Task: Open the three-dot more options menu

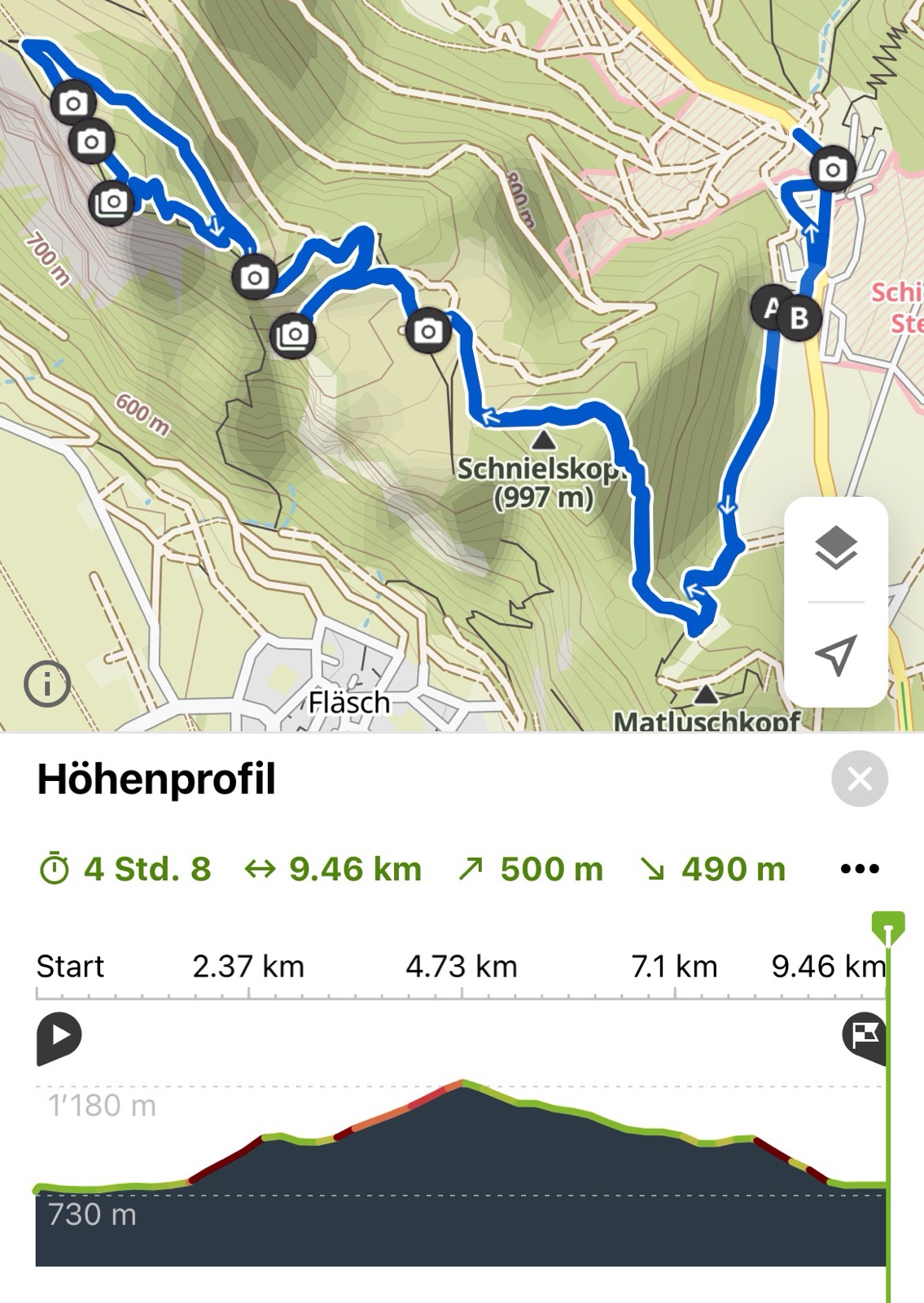Action: coord(859,869)
